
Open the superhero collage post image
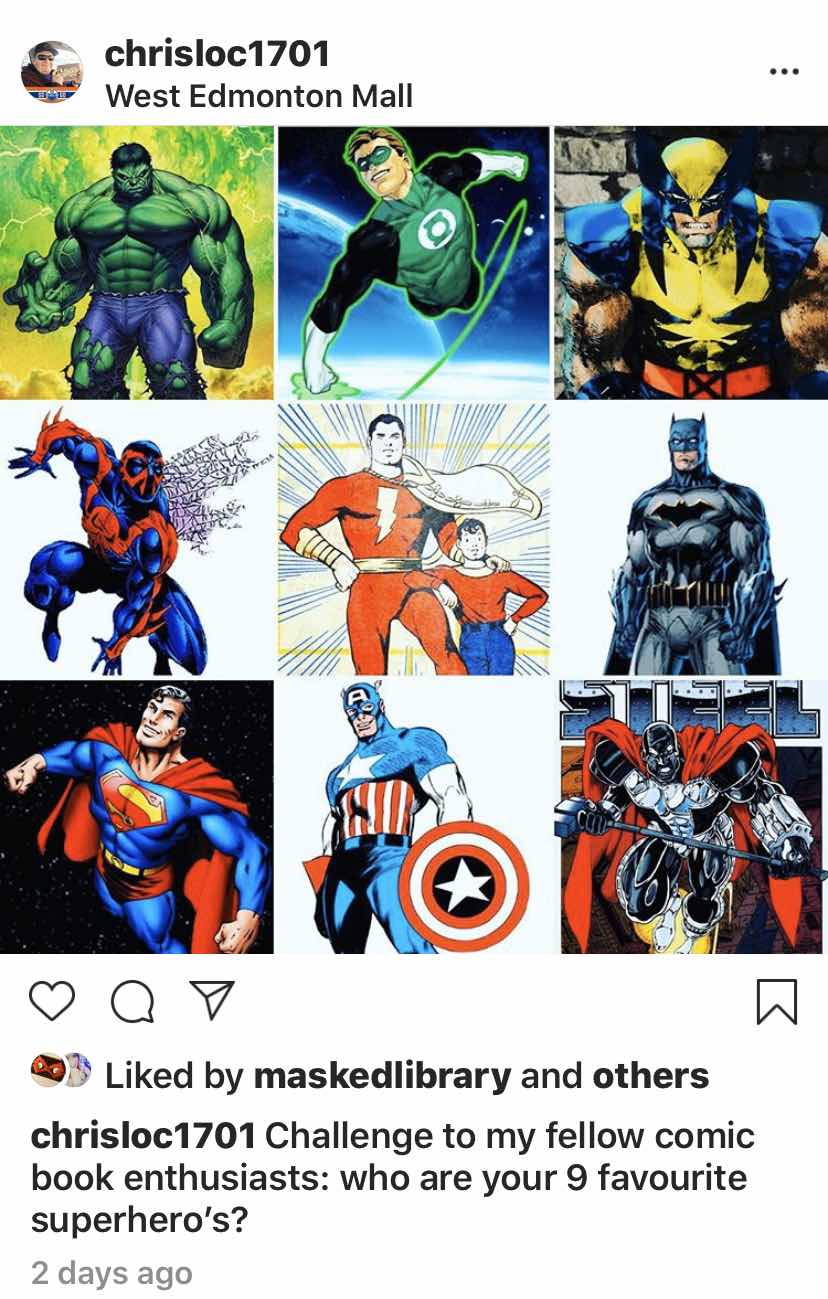[x=414, y=540]
